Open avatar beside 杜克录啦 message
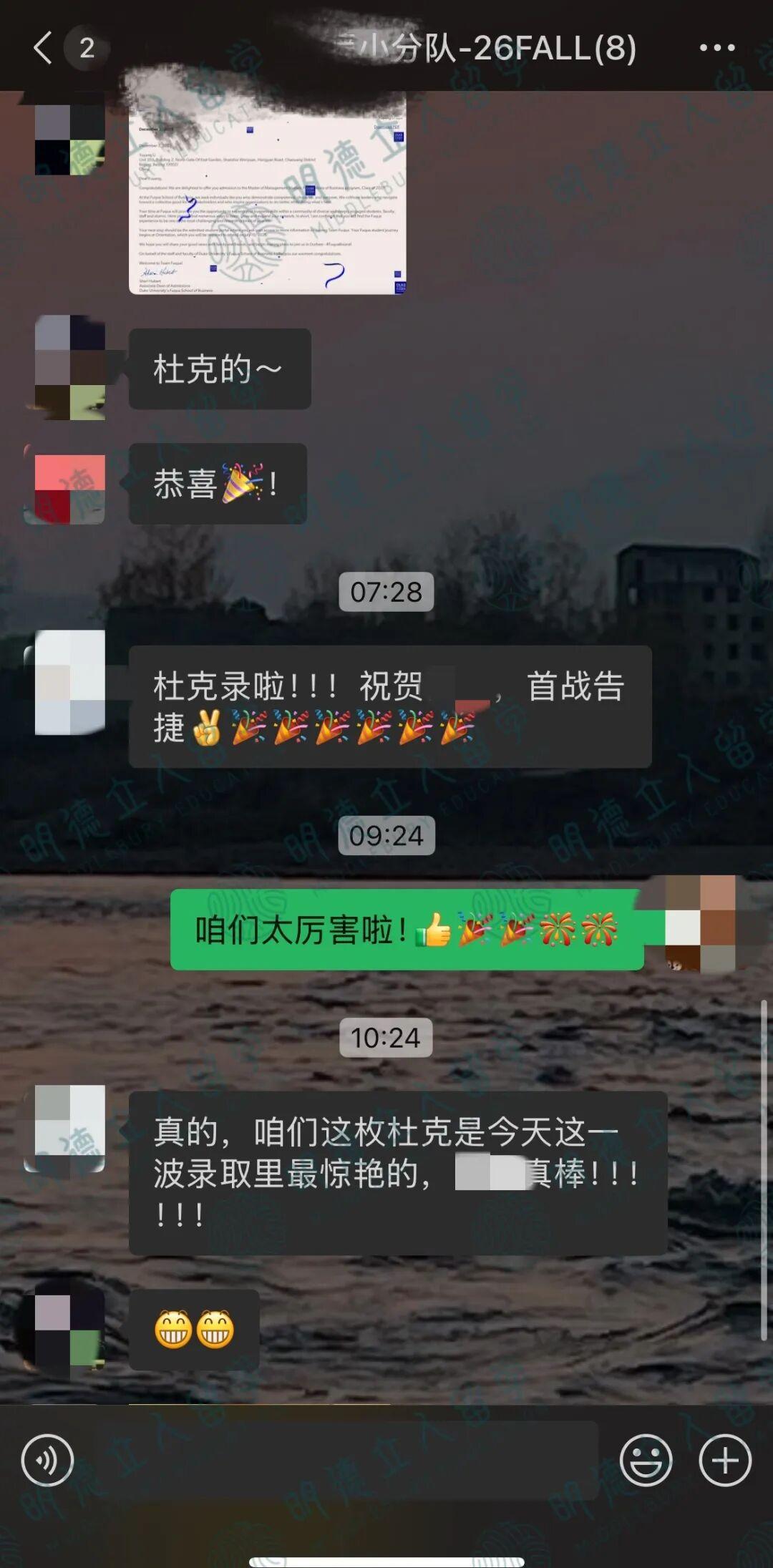773x1568 pixels. tap(69, 683)
